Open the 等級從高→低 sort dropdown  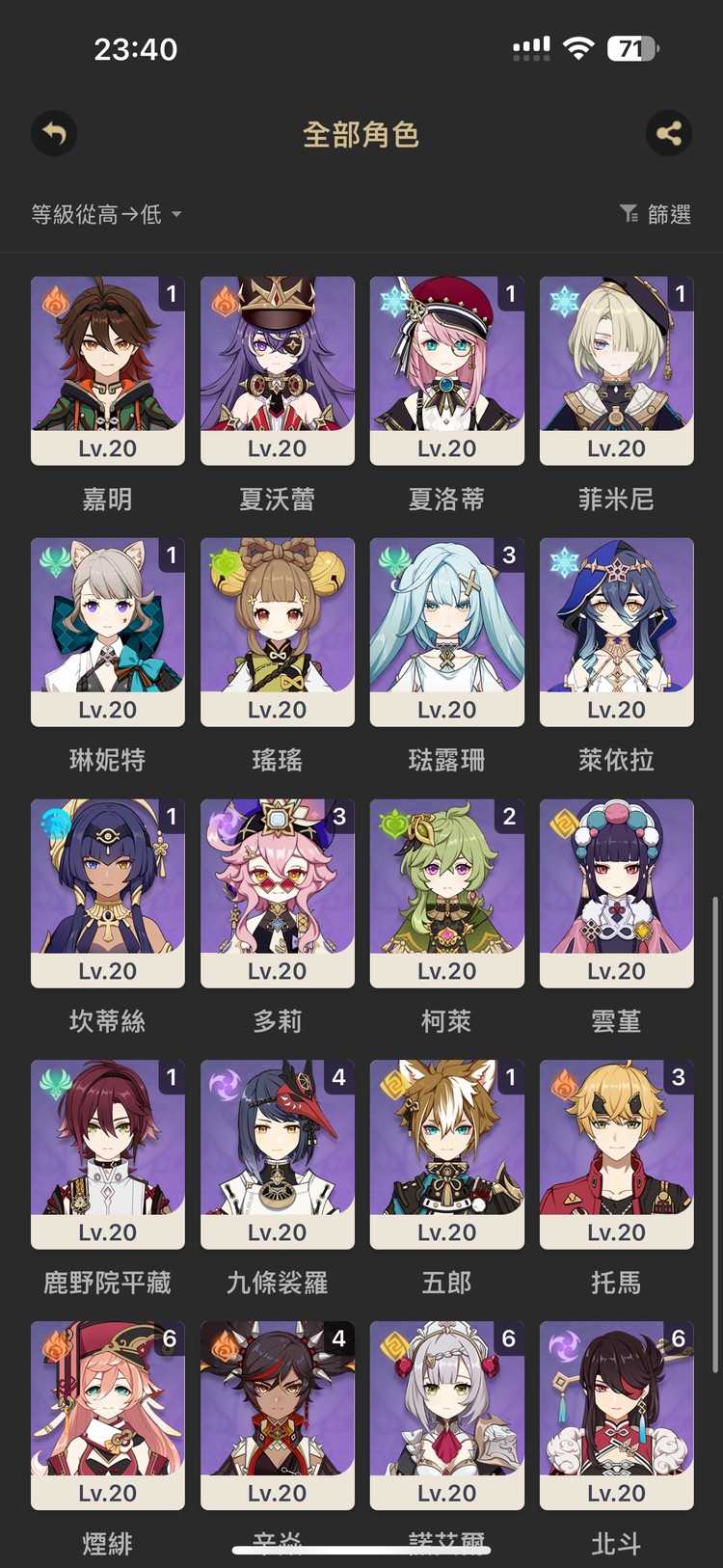click(x=106, y=214)
